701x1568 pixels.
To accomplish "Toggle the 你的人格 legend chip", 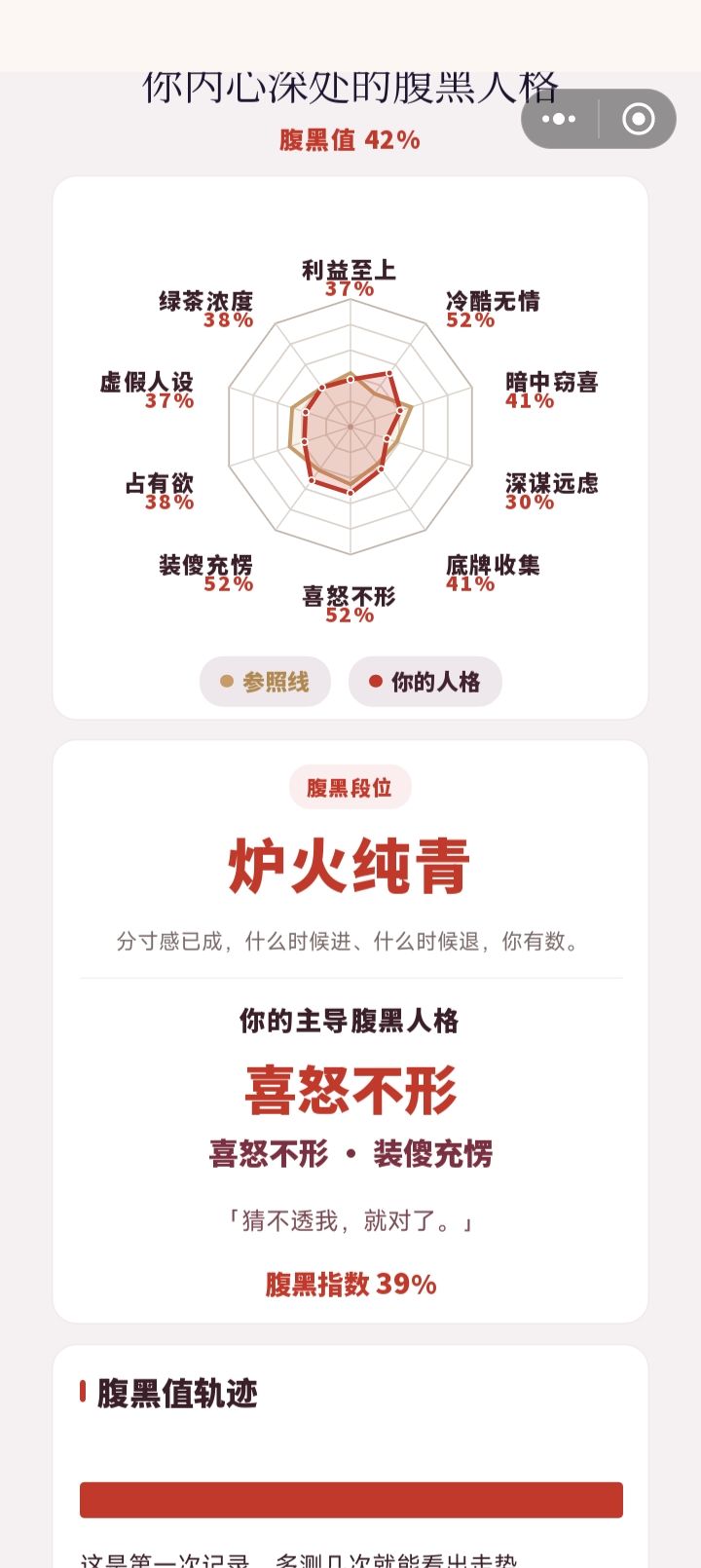I will pyautogui.click(x=425, y=682).
